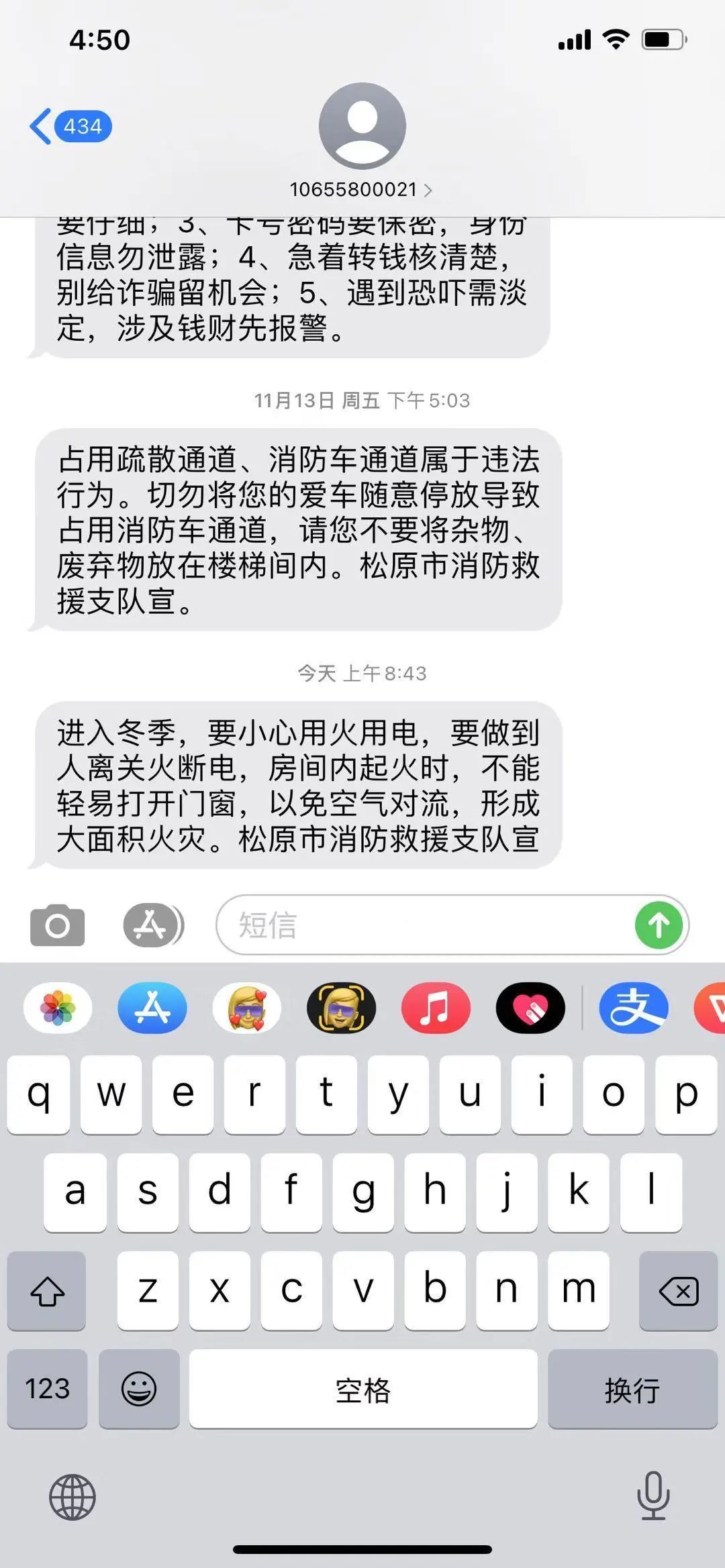Open the Photos app in the app strip
Viewport: 725px width, 1568px height.
click(58, 1008)
